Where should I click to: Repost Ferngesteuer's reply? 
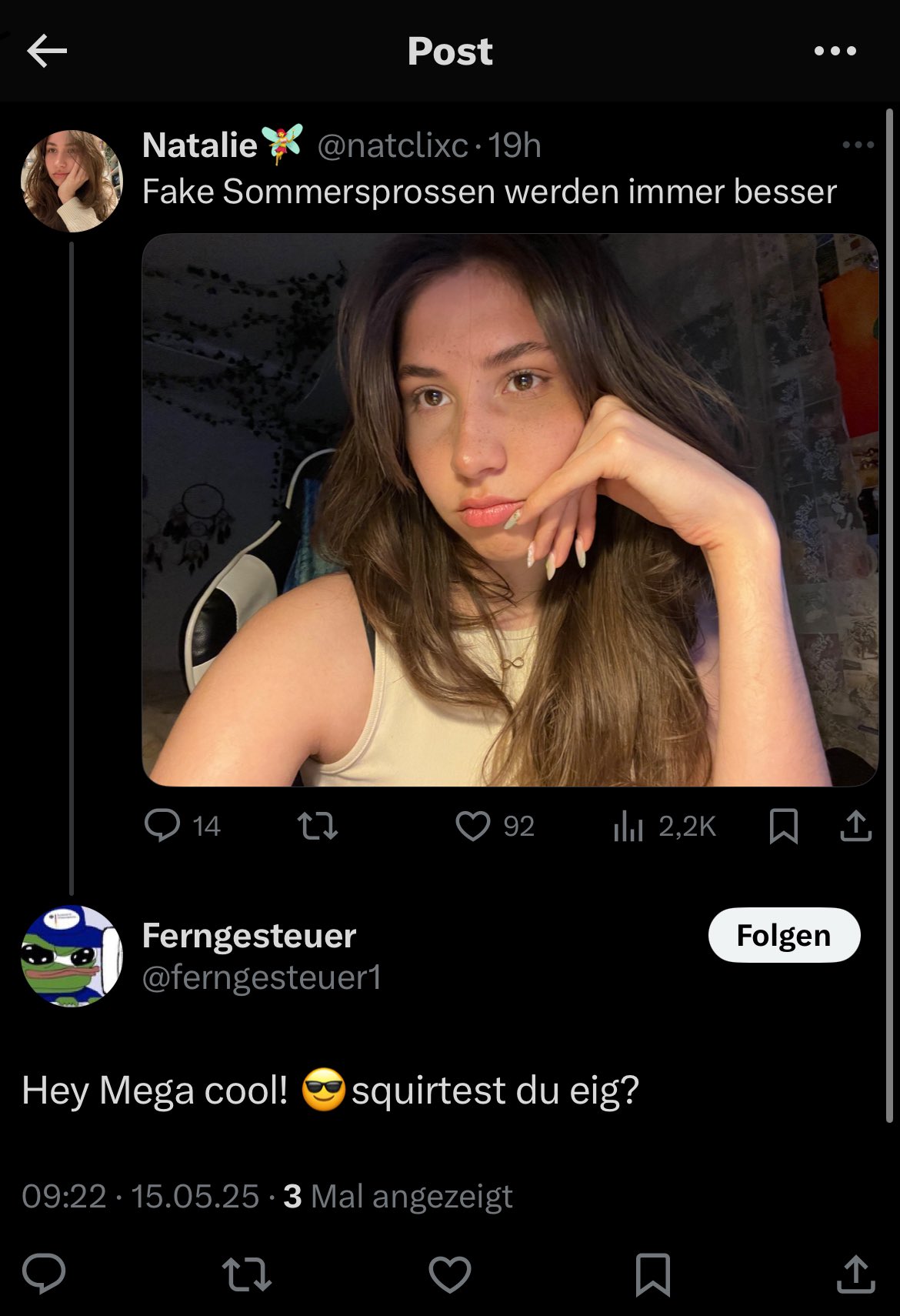coord(246,1272)
